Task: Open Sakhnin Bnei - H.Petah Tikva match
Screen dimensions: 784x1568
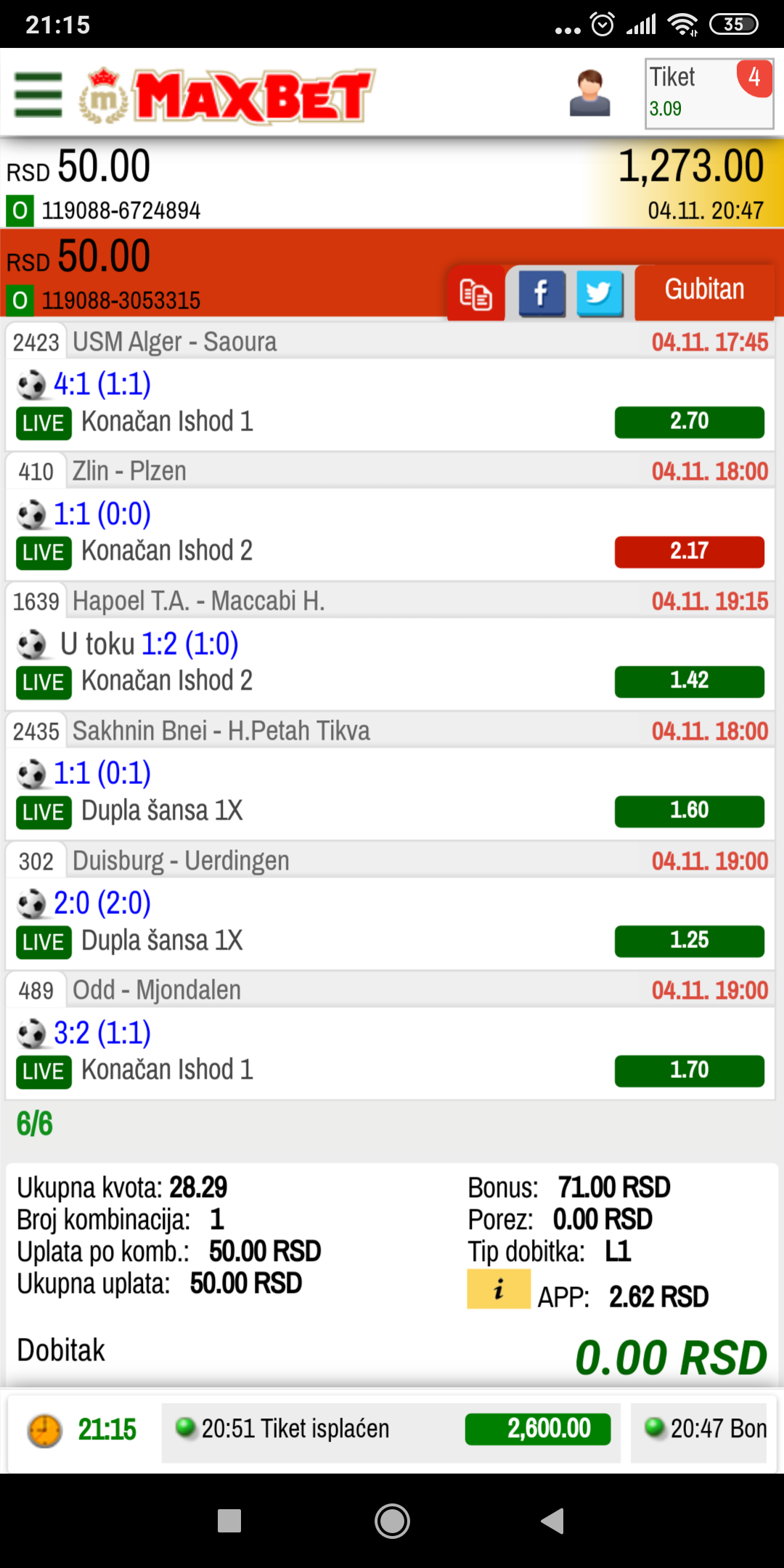Action: click(391, 731)
